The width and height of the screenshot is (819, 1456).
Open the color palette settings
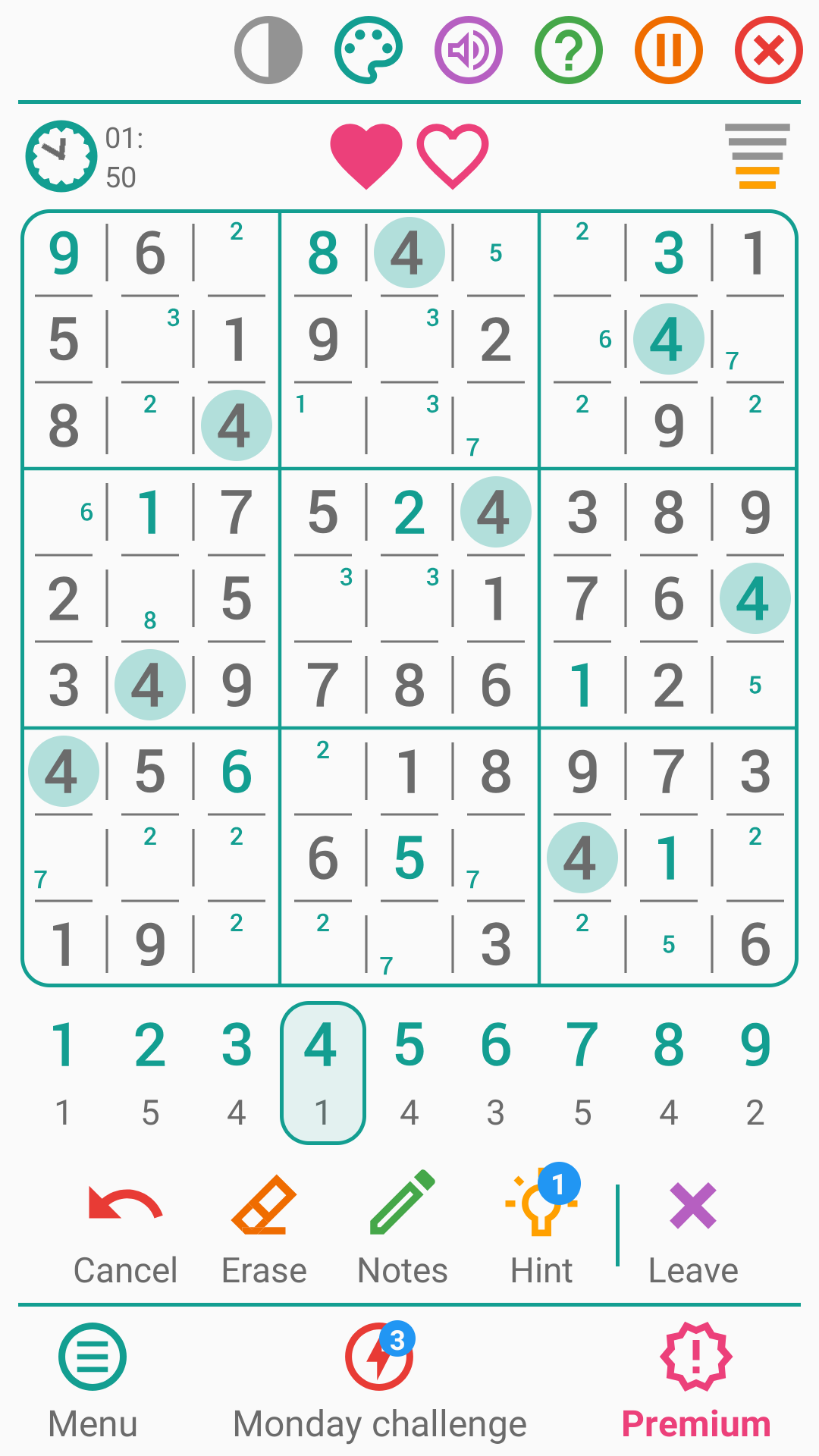coord(369,50)
